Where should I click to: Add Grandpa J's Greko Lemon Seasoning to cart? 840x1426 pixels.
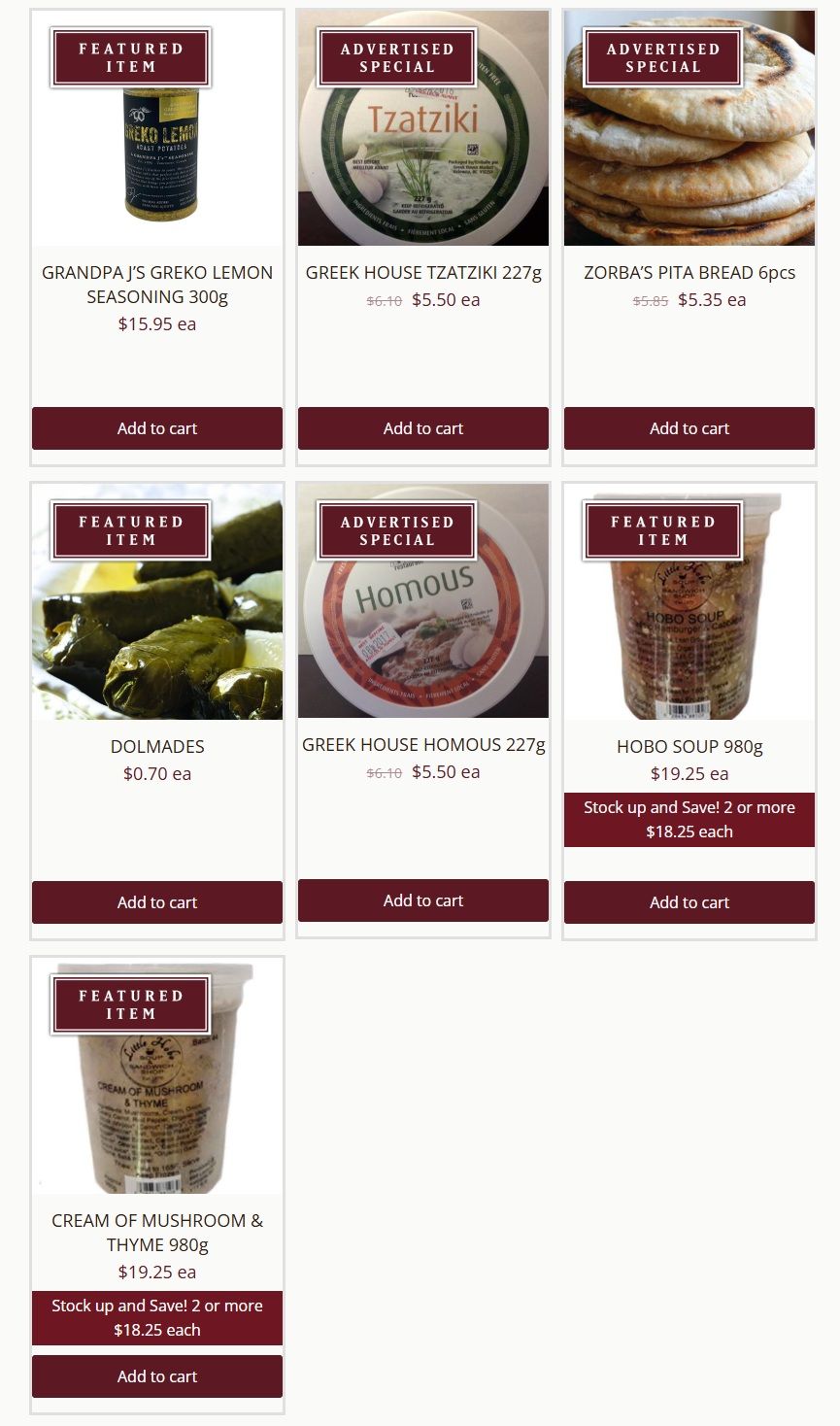(x=157, y=428)
